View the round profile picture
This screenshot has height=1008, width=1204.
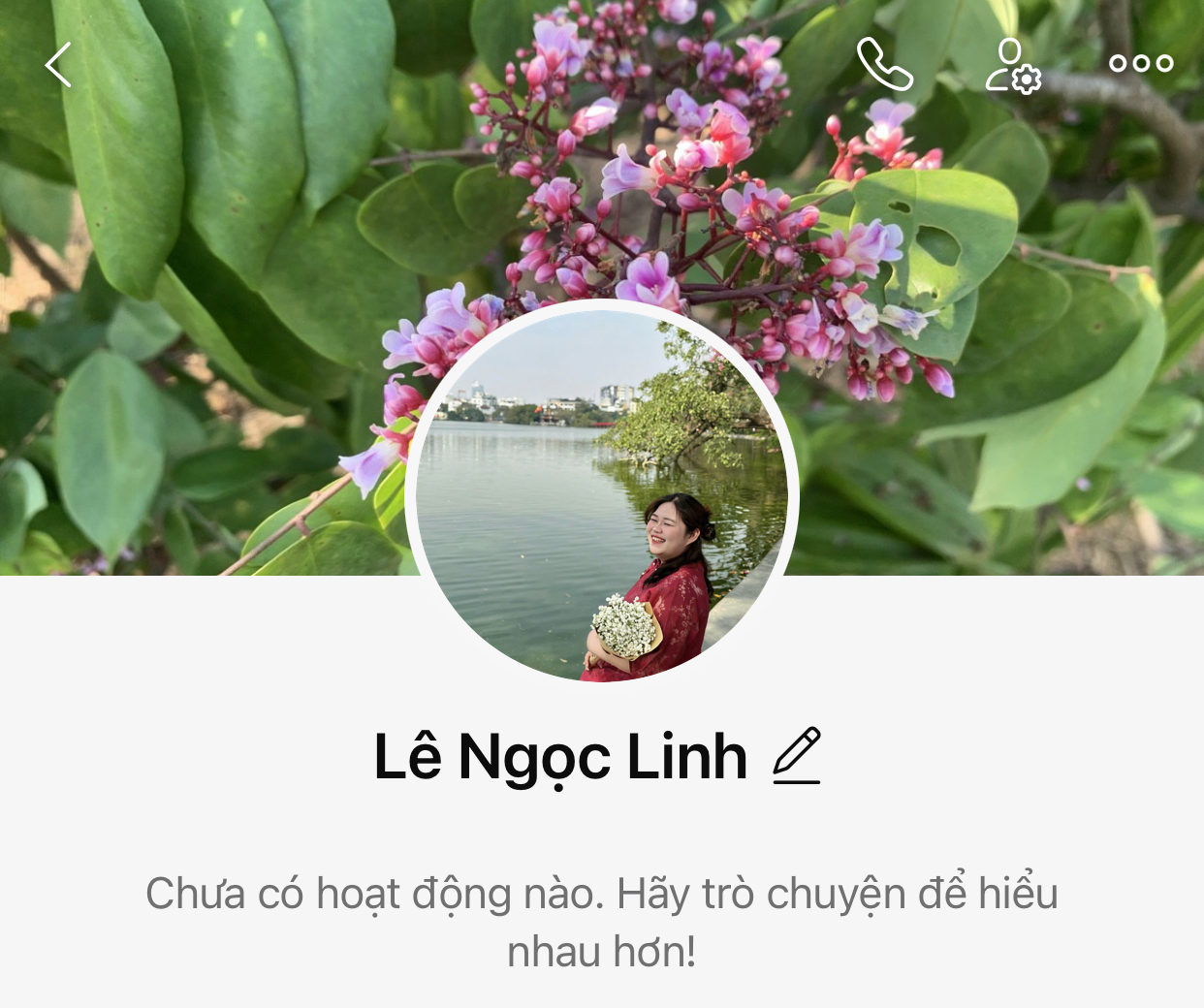[x=602, y=493]
